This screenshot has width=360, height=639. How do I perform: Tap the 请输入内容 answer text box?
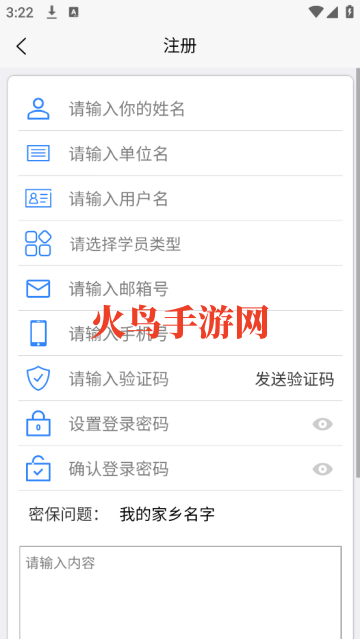(x=180, y=593)
